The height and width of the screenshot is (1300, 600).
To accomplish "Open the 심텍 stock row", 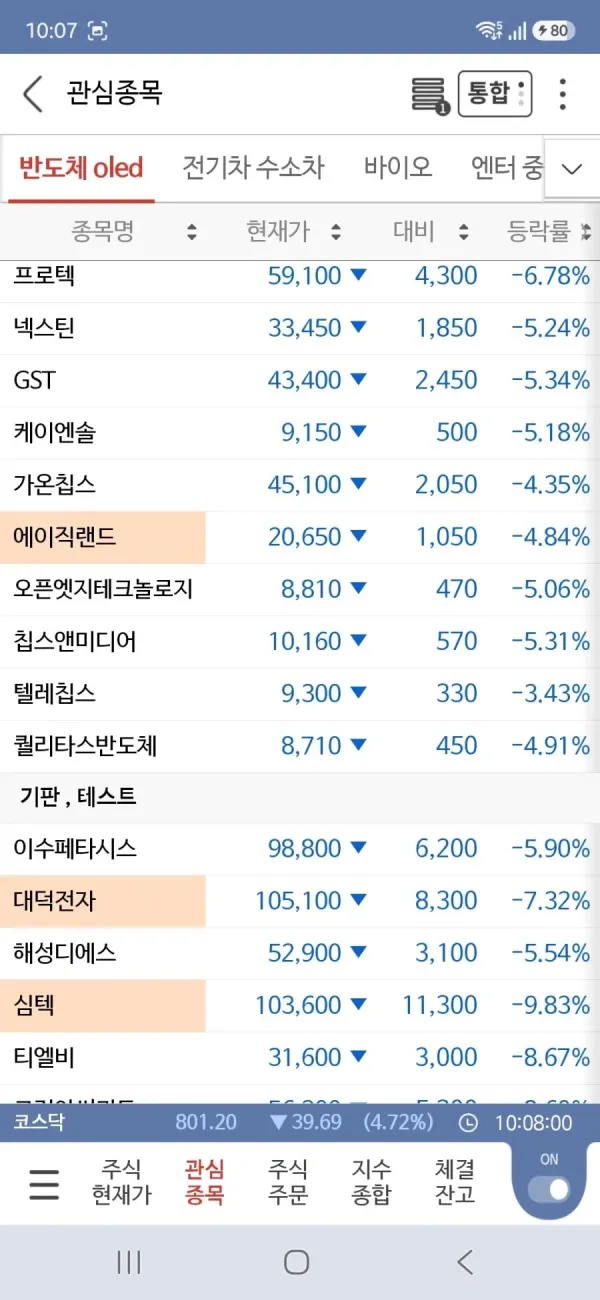I will [x=300, y=1005].
